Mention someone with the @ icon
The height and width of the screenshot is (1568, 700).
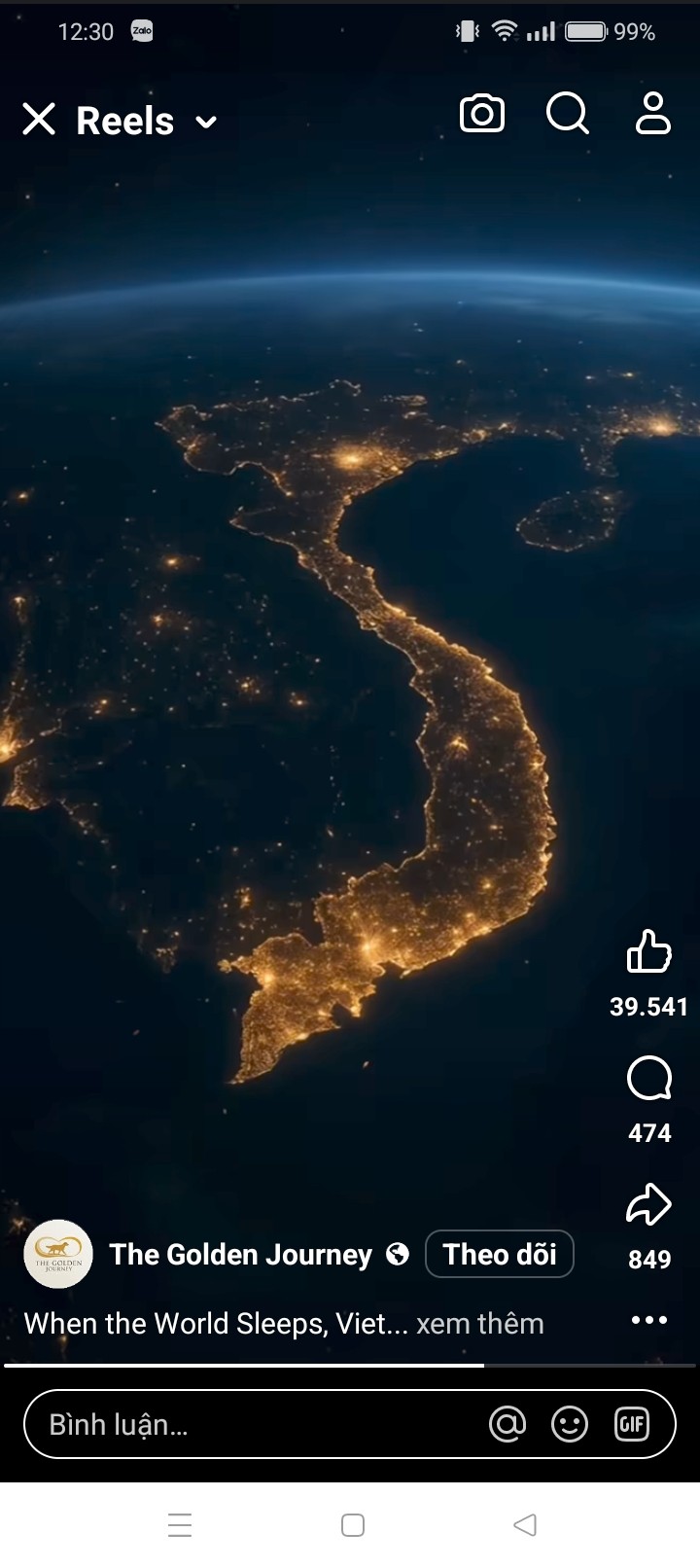tap(507, 1425)
